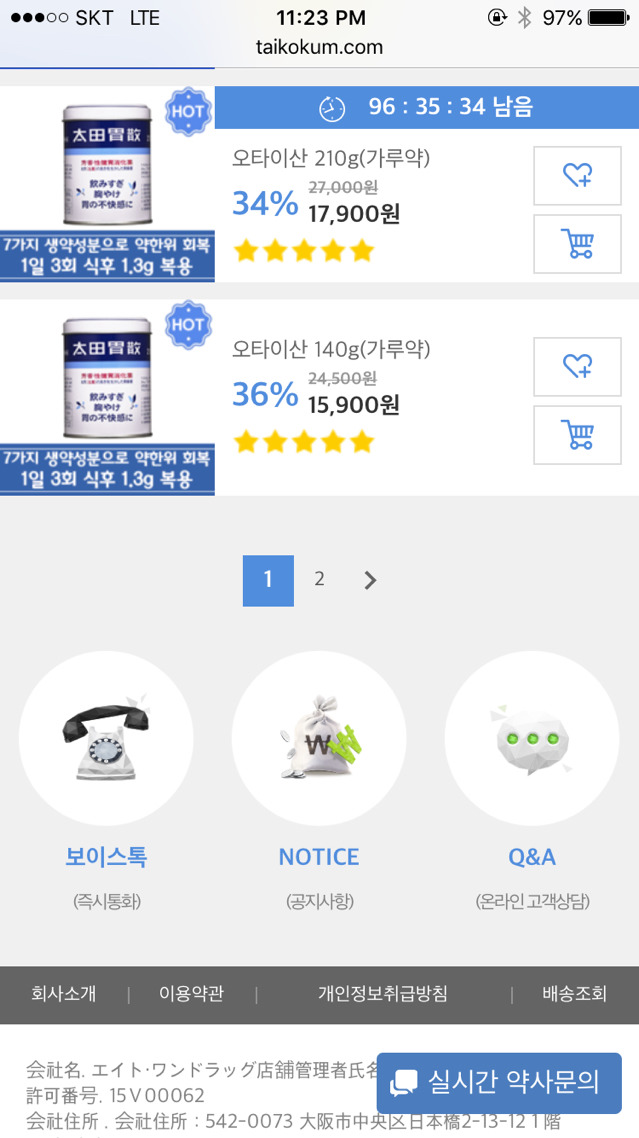639x1138 pixels.
Task: Open 이용약관 terms of use
Action: [191, 994]
